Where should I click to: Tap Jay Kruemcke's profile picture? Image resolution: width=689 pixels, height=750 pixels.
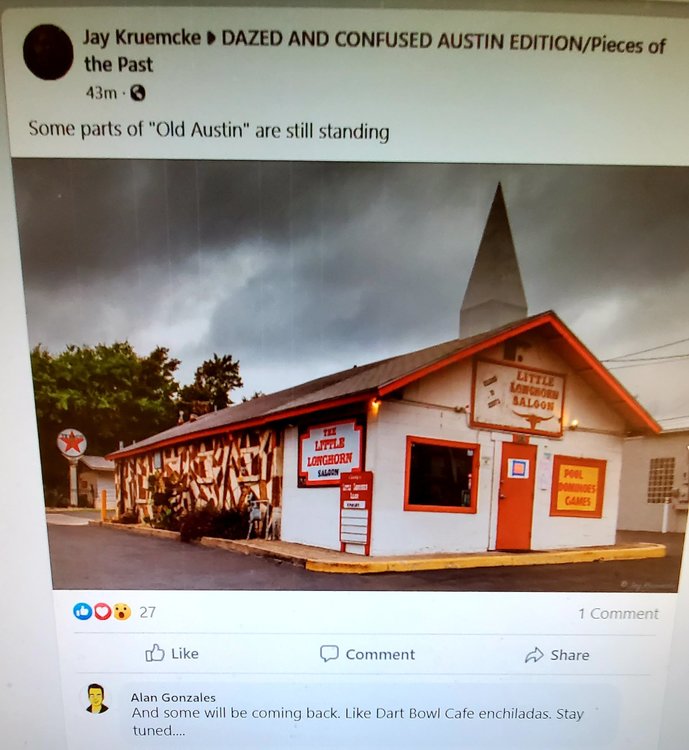click(48, 53)
